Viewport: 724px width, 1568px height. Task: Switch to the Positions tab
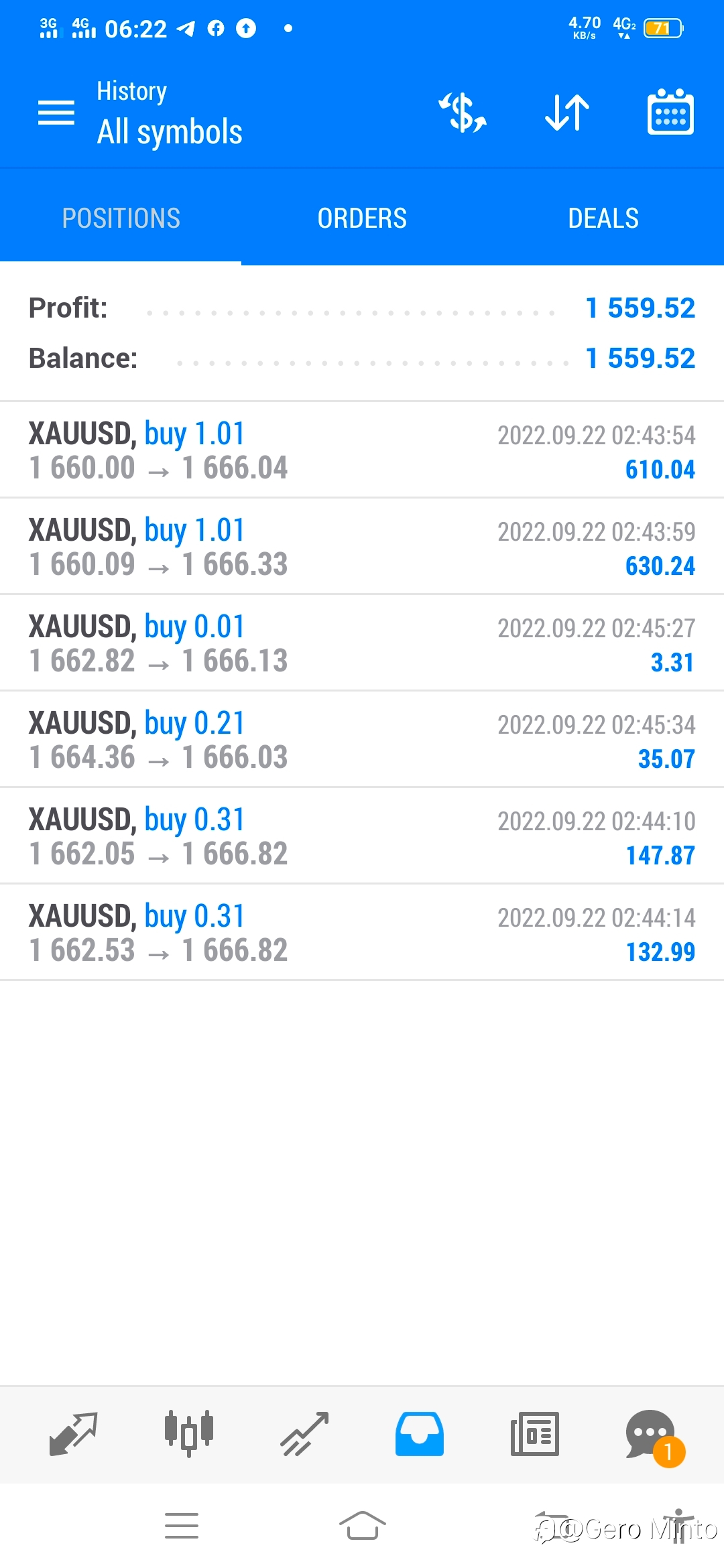point(121,218)
